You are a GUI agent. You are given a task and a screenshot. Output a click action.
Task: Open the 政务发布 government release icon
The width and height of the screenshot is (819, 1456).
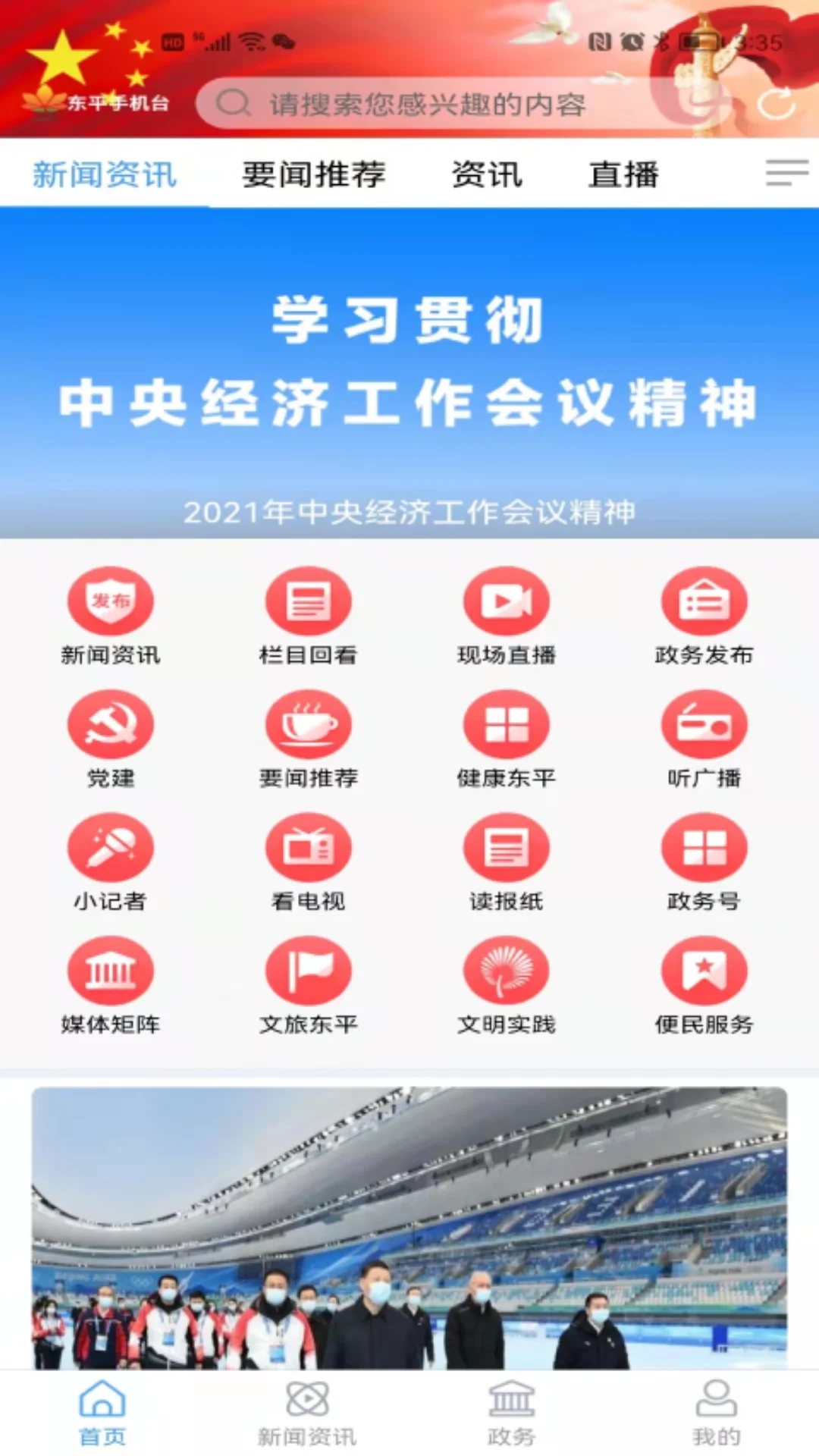(704, 600)
